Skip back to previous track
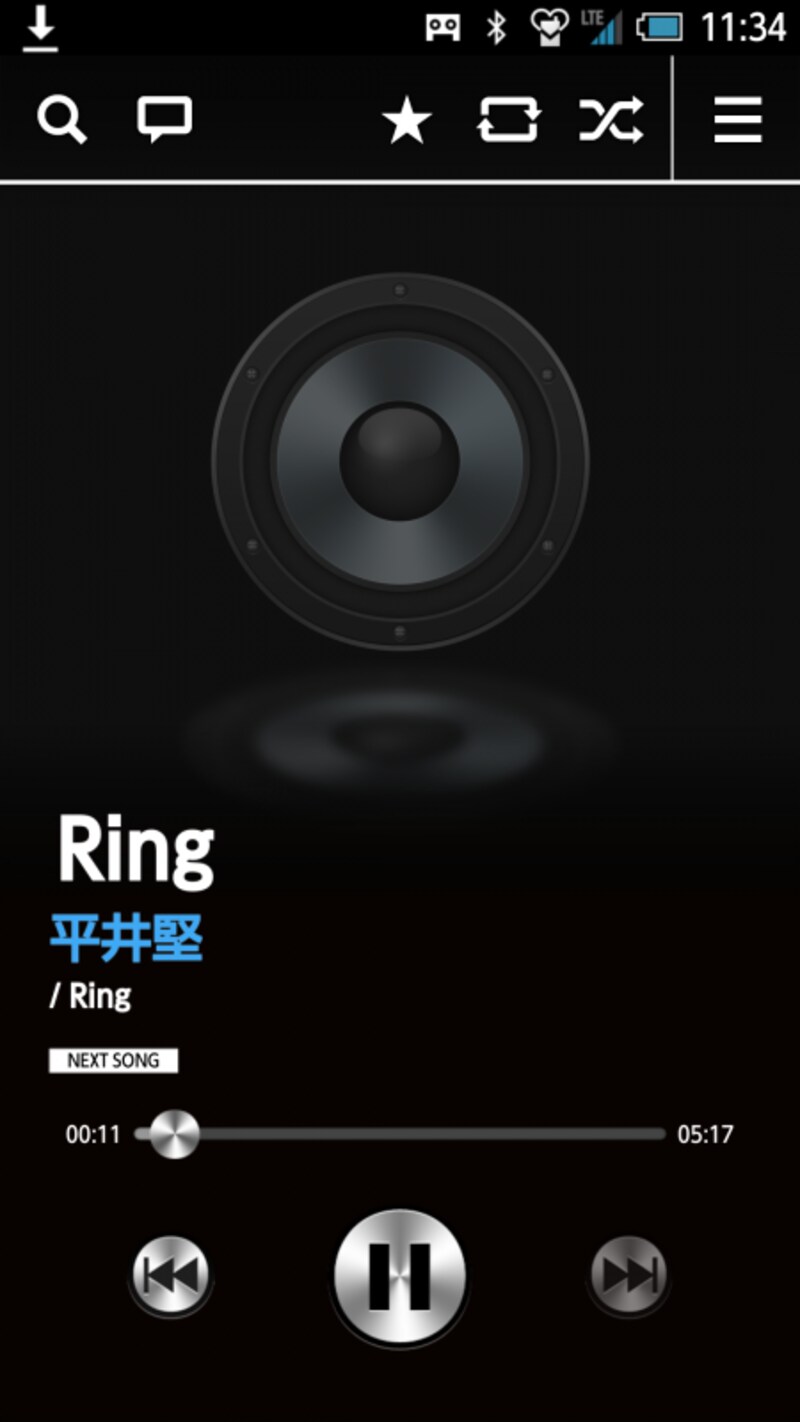This screenshot has width=800, height=1422. pos(172,1275)
